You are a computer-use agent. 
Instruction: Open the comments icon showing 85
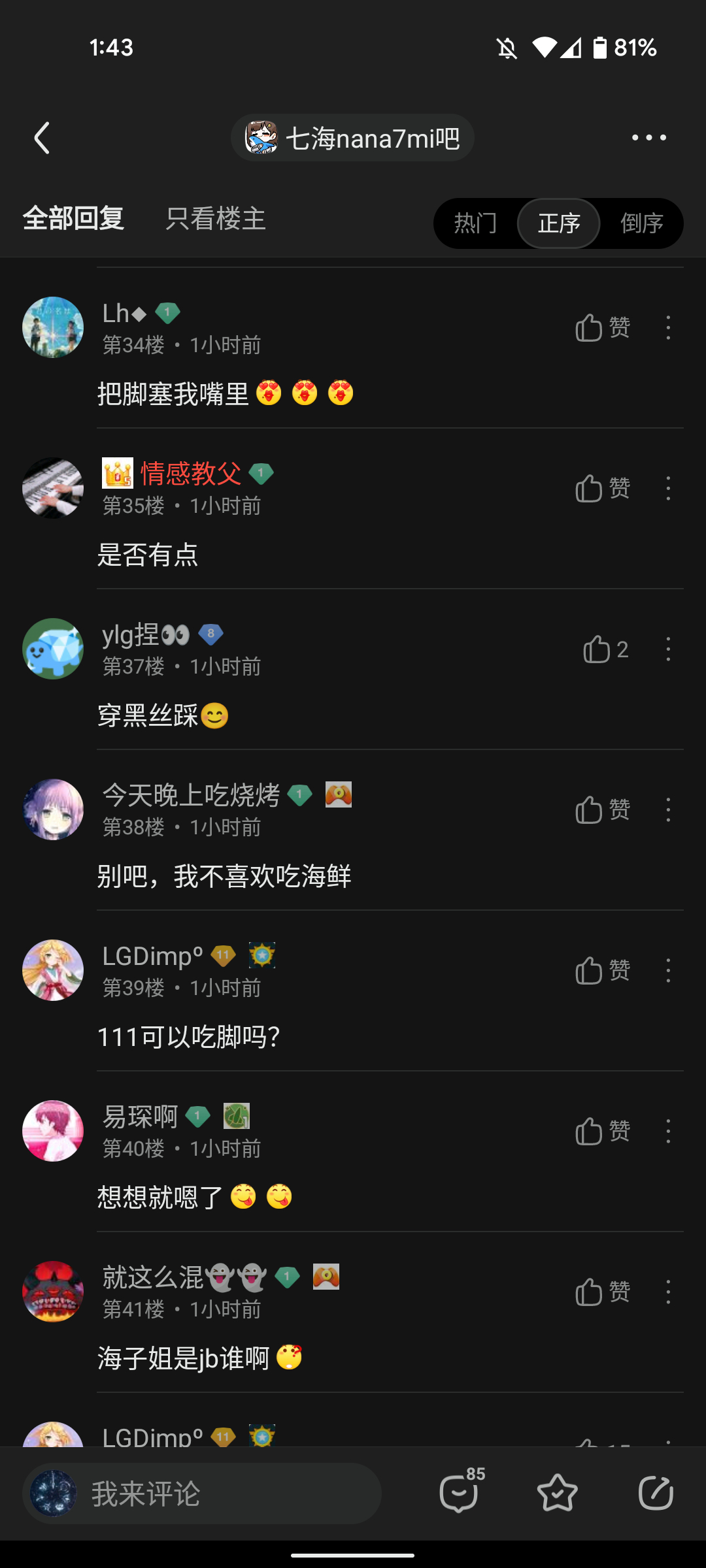point(460,1492)
